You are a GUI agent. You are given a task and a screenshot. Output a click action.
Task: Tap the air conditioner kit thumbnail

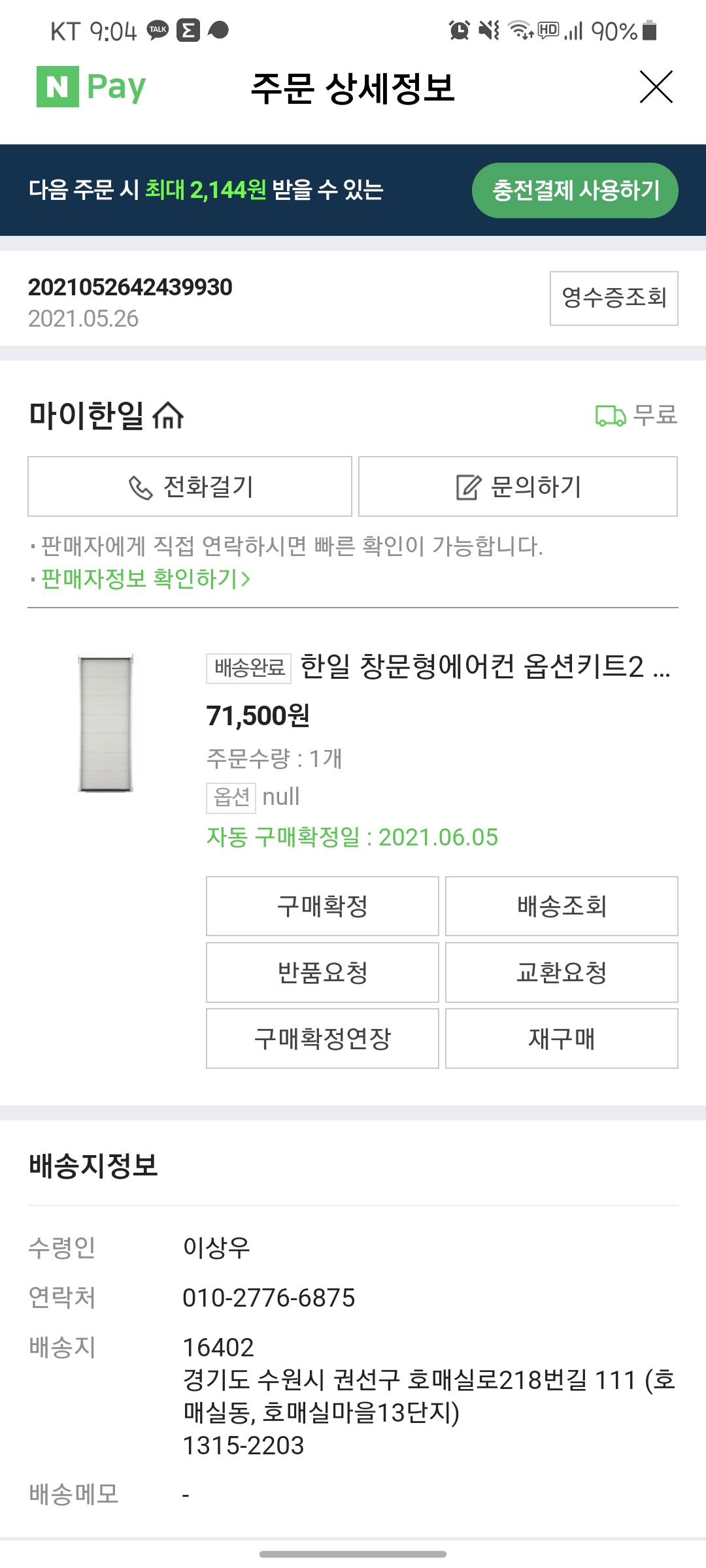[x=106, y=723]
